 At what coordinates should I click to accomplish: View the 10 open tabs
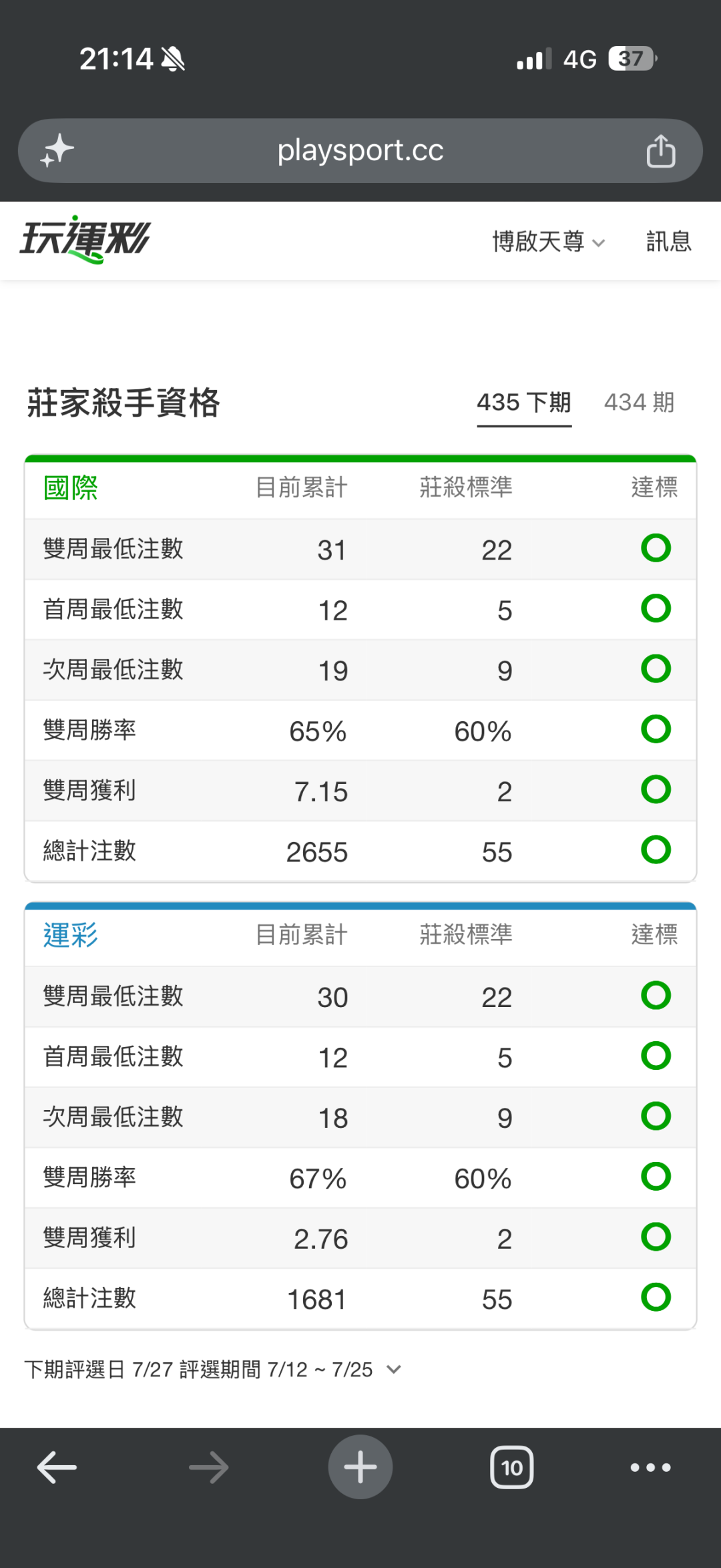[x=512, y=1468]
